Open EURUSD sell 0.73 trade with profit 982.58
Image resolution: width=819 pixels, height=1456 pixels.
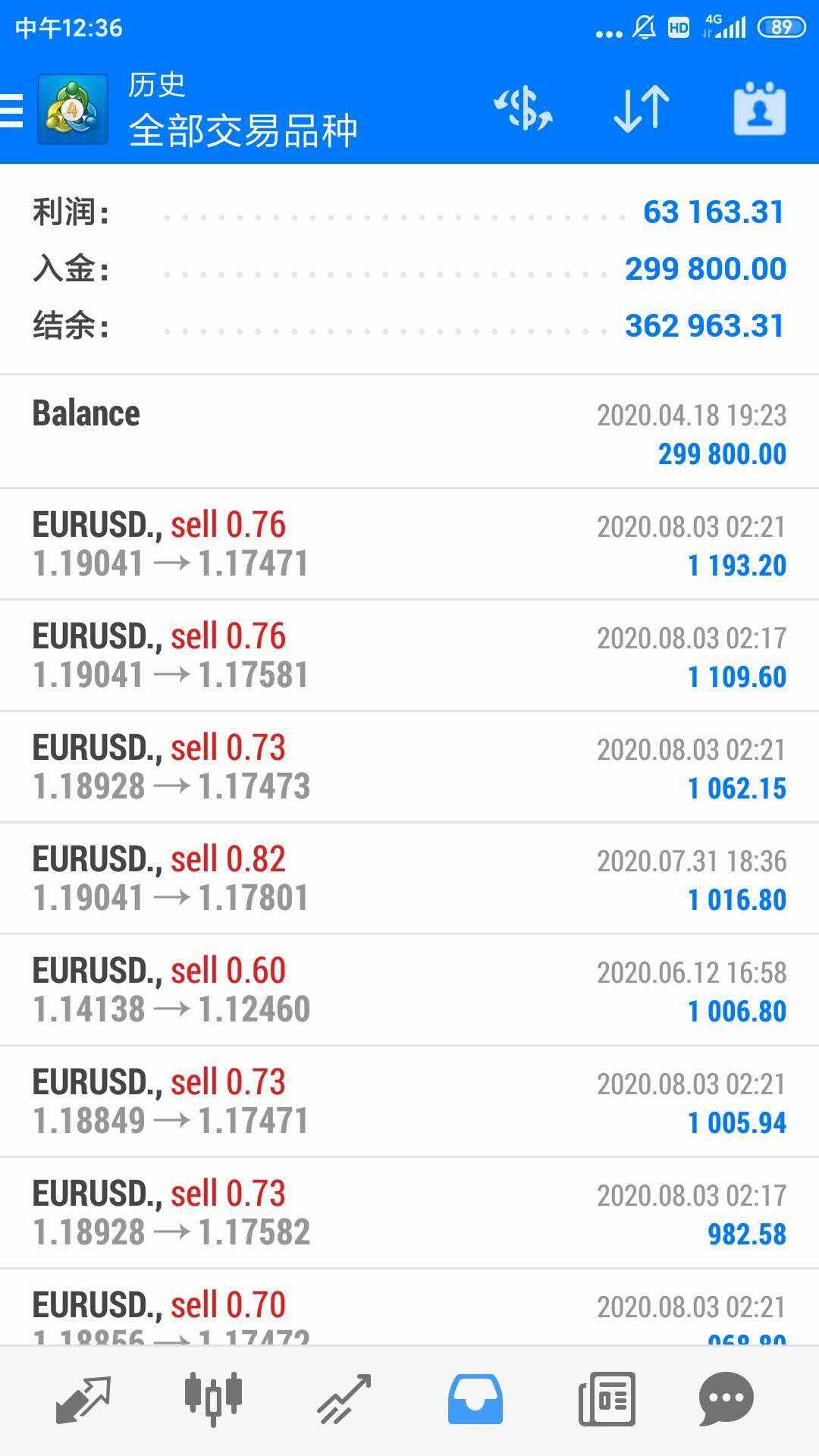(x=409, y=1213)
